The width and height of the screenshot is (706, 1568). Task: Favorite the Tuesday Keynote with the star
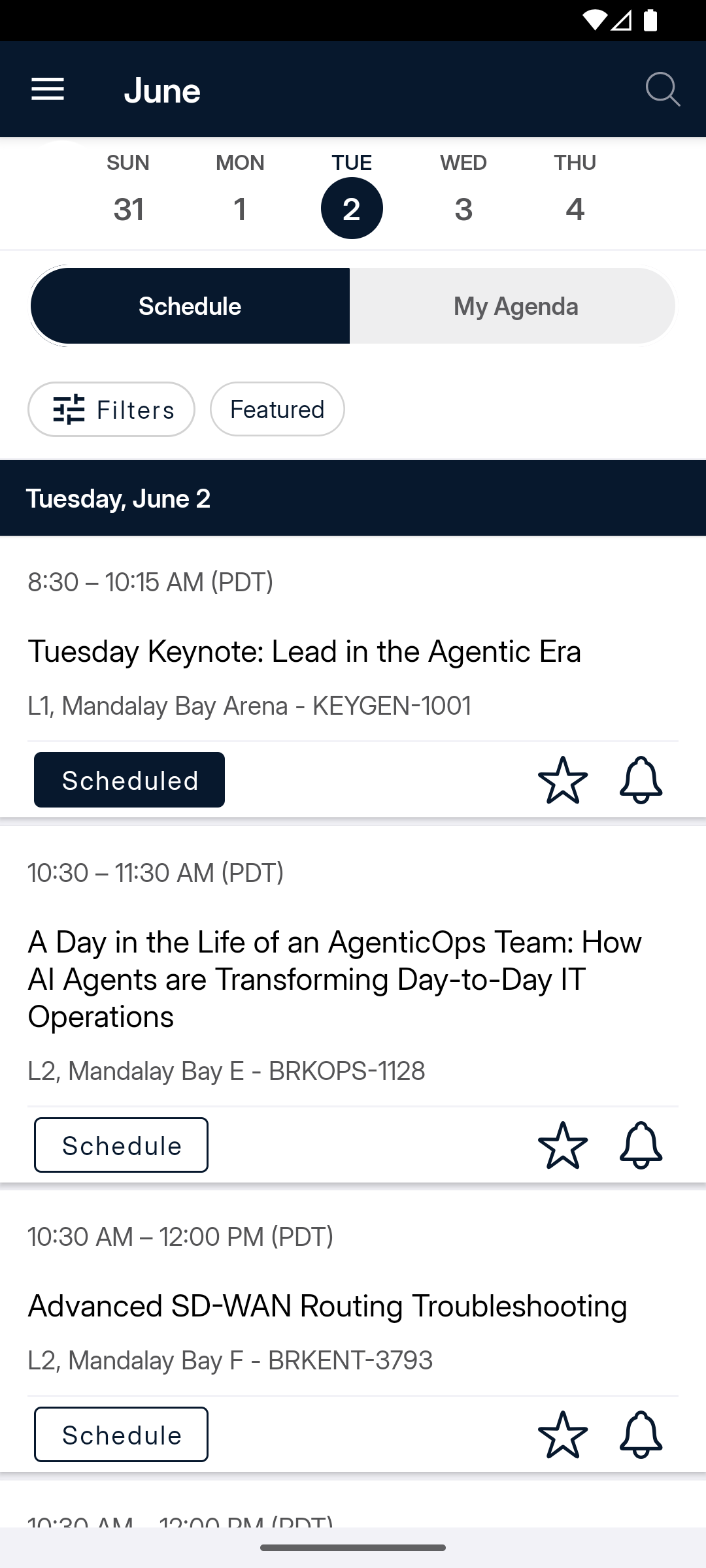pyautogui.click(x=563, y=780)
